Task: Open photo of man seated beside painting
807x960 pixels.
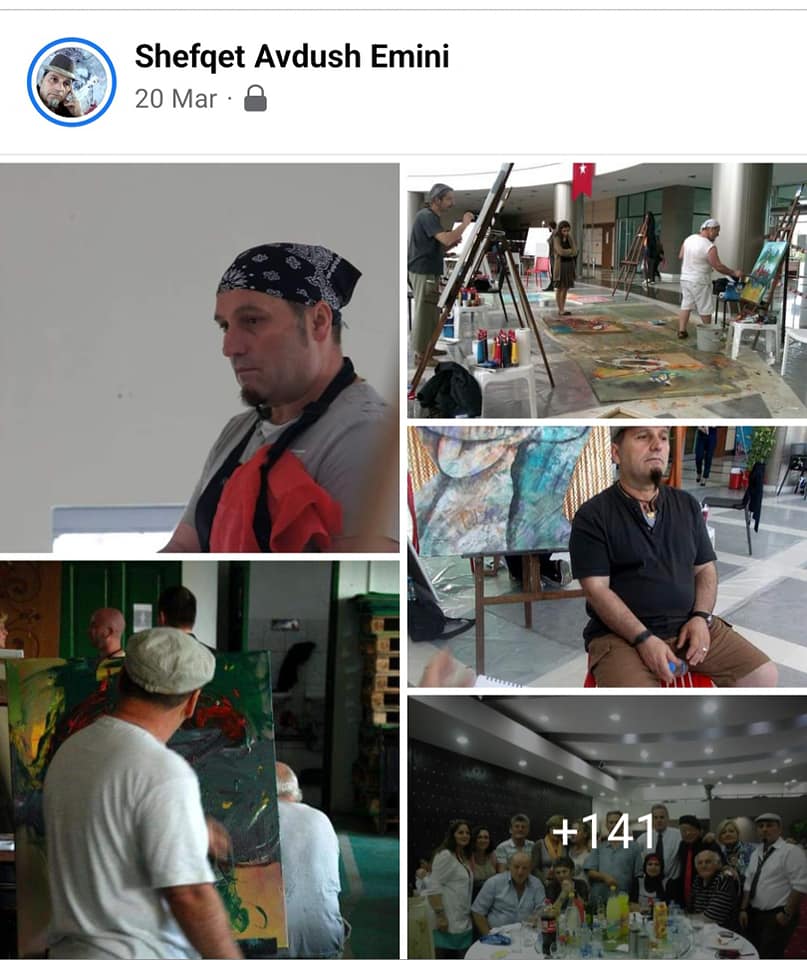Action: click(x=606, y=556)
